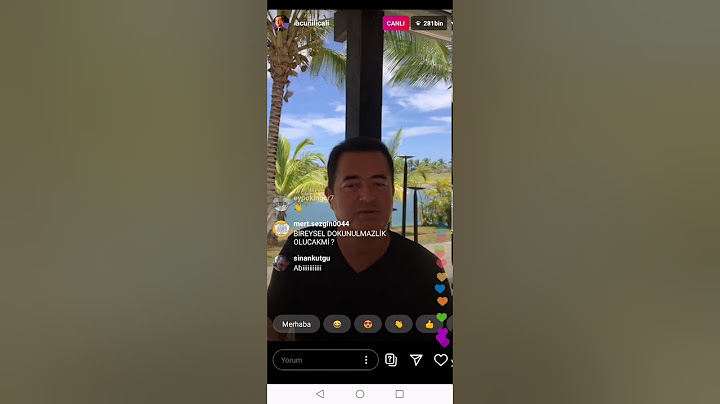This screenshot has height=404, width=720.
Task: Like the live with the heart icon
Action: pos(440,360)
